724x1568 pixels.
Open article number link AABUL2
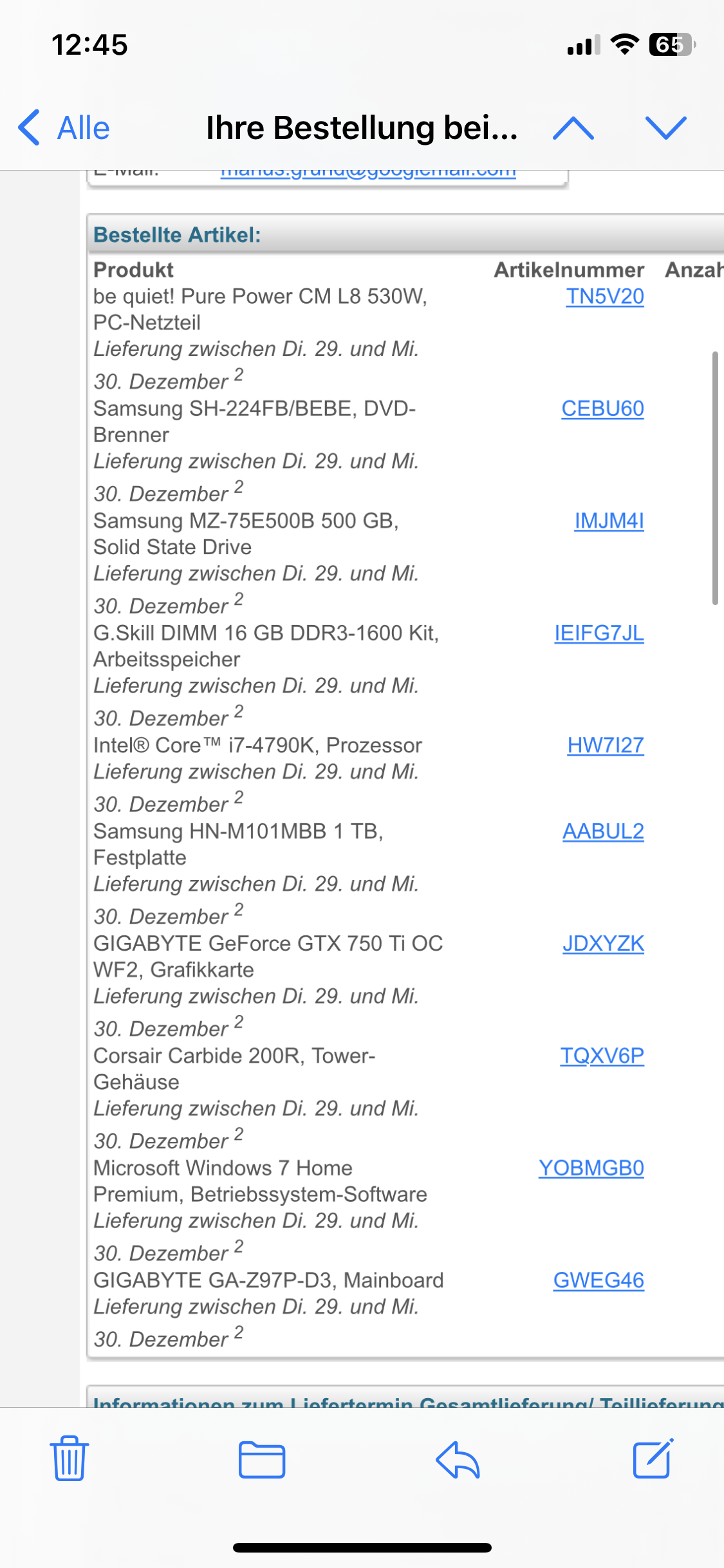603,831
